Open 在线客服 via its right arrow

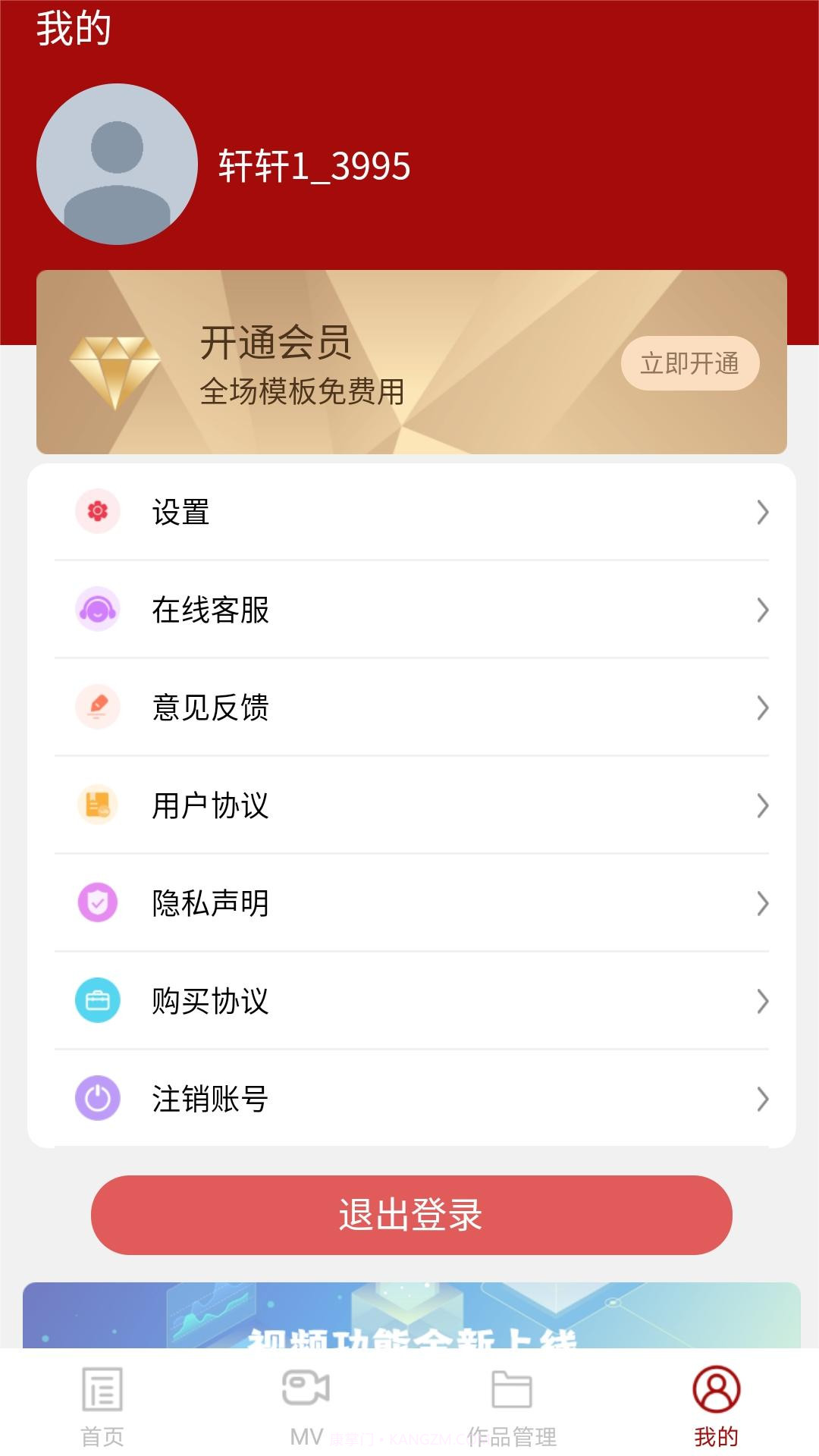pos(762,610)
